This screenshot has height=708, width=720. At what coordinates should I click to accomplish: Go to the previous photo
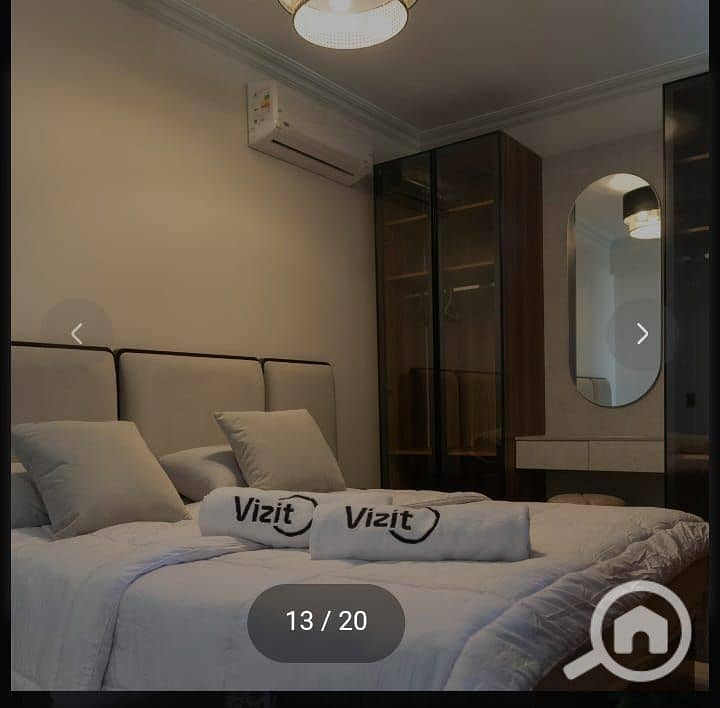pos(77,334)
